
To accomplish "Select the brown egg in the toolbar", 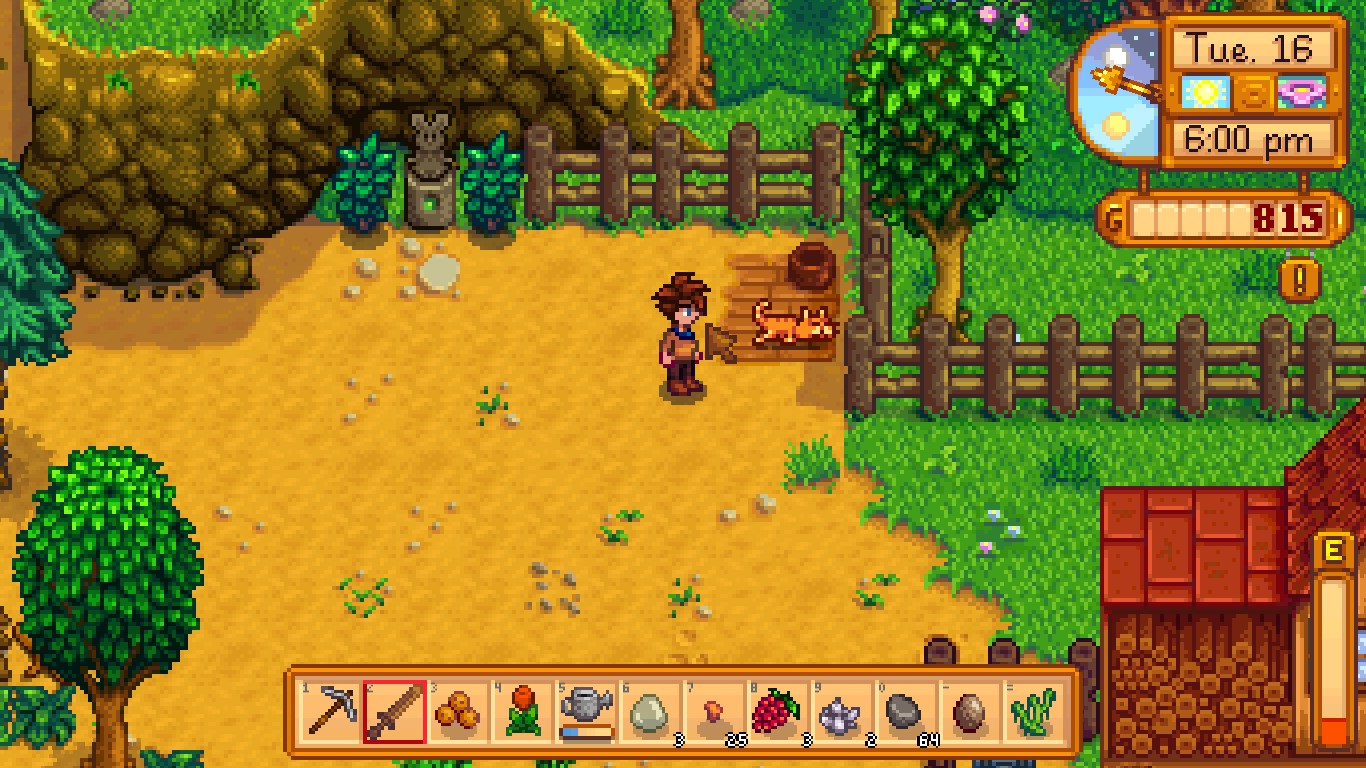I will tap(967, 712).
